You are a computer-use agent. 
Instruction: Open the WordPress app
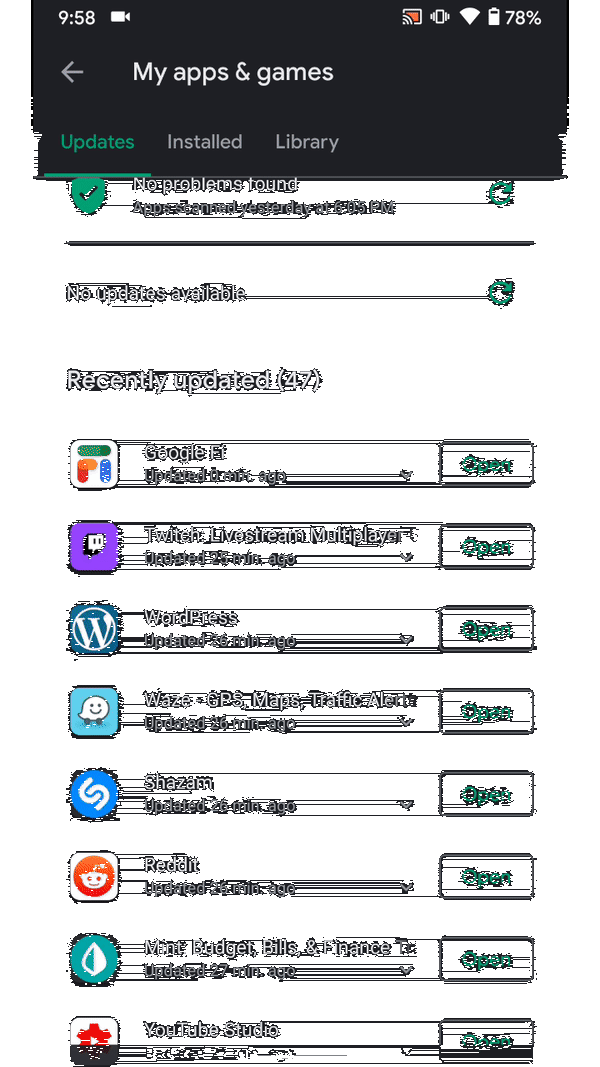click(486, 630)
